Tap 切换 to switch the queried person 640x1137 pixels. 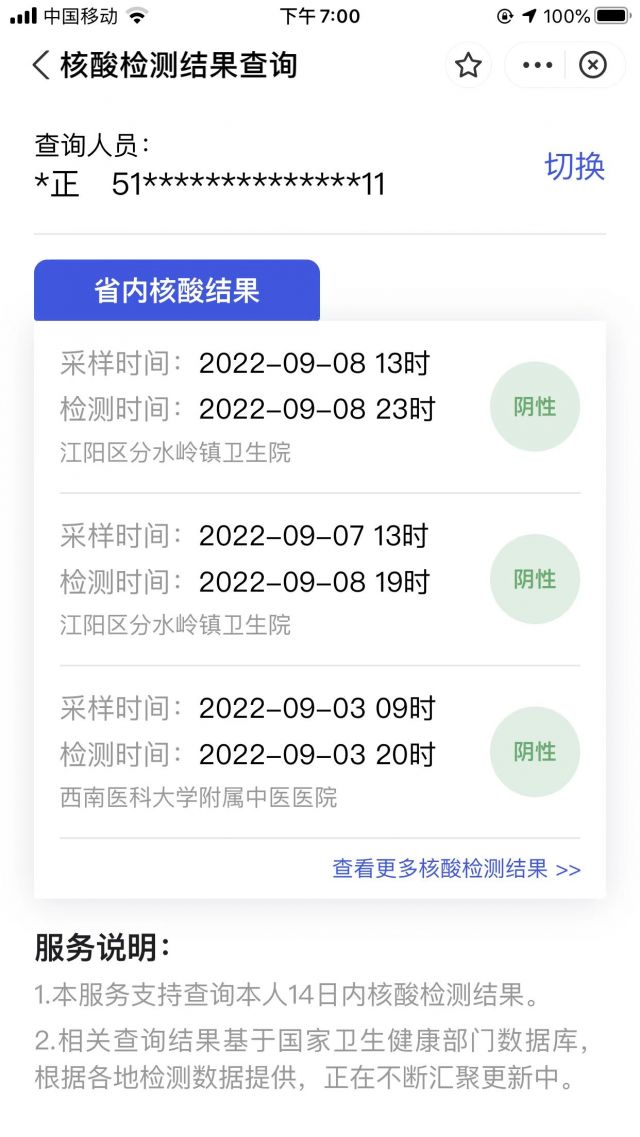(574, 166)
